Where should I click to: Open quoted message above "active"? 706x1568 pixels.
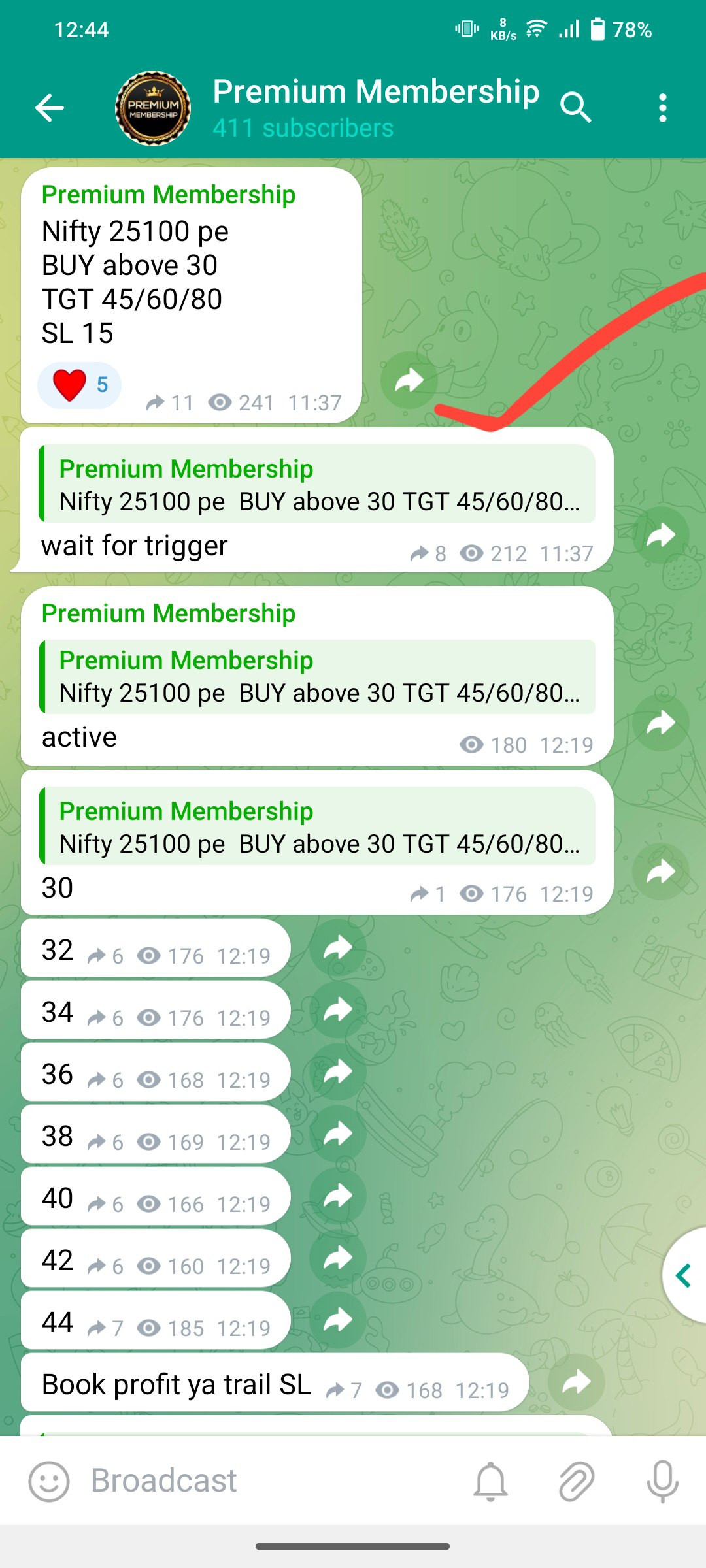point(317,677)
